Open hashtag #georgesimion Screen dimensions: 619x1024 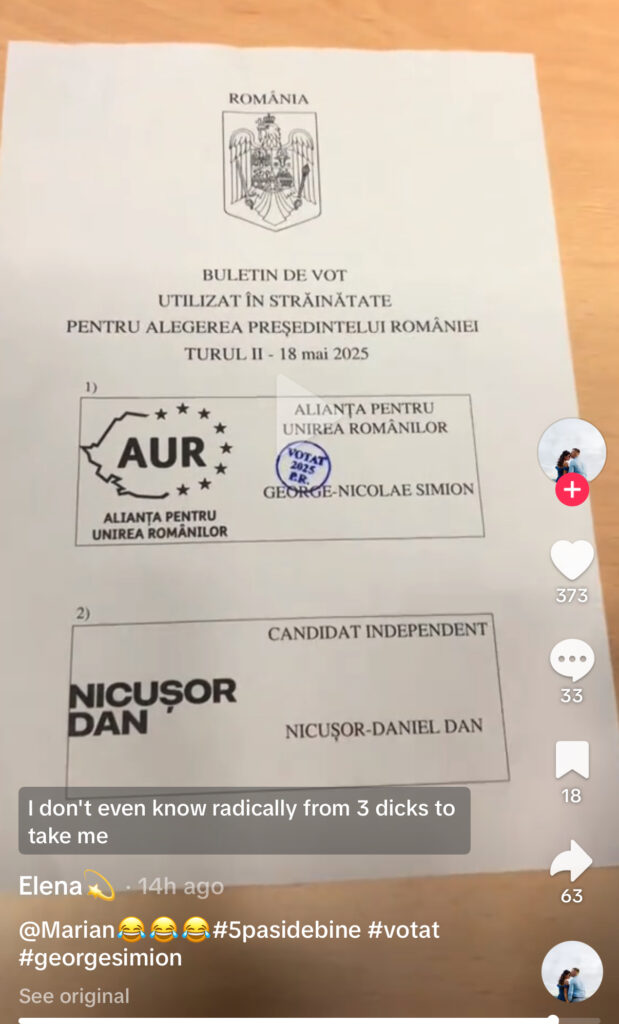pos(101,958)
